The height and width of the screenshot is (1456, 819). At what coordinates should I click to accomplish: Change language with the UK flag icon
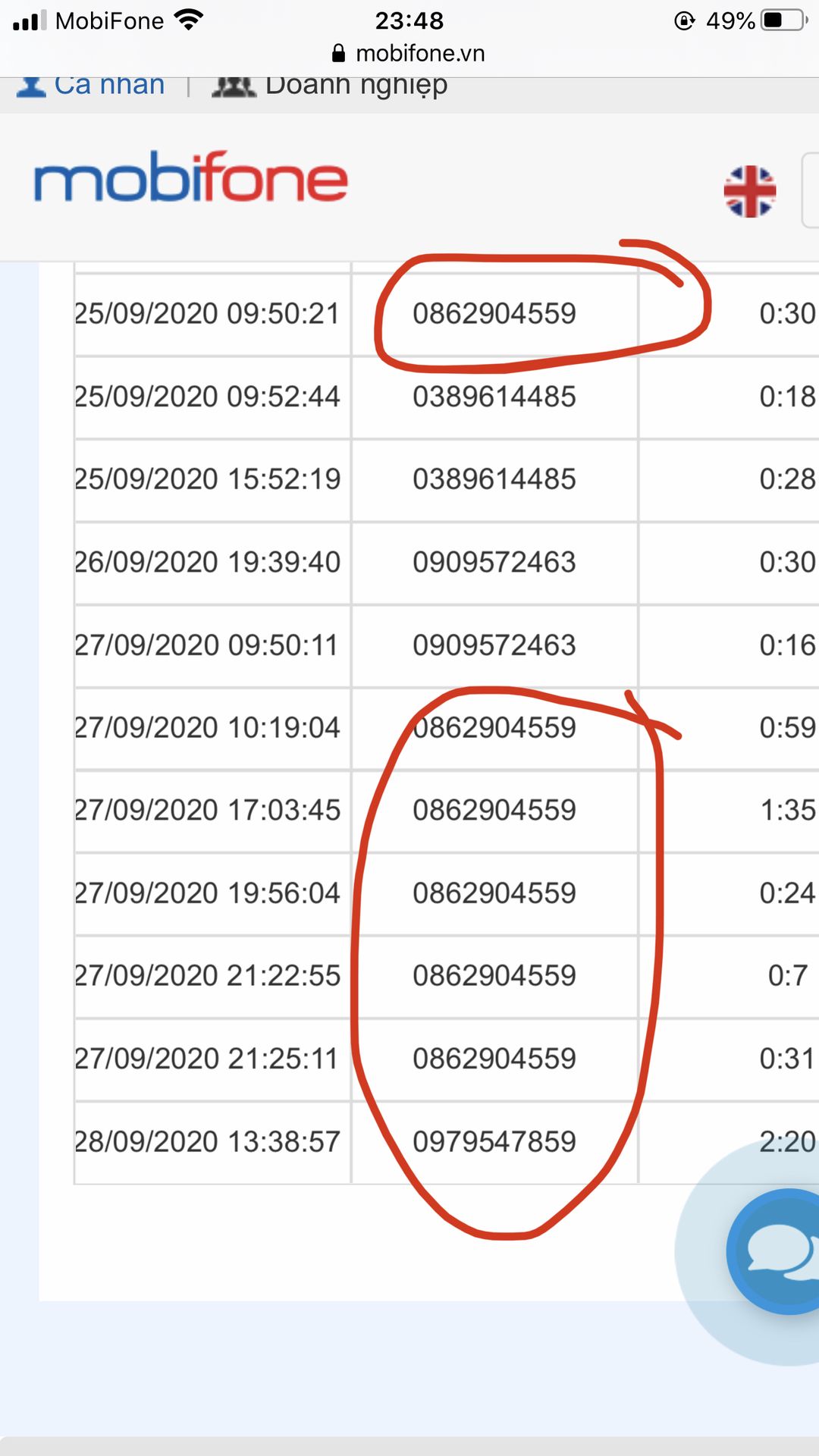tap(749, 191)
